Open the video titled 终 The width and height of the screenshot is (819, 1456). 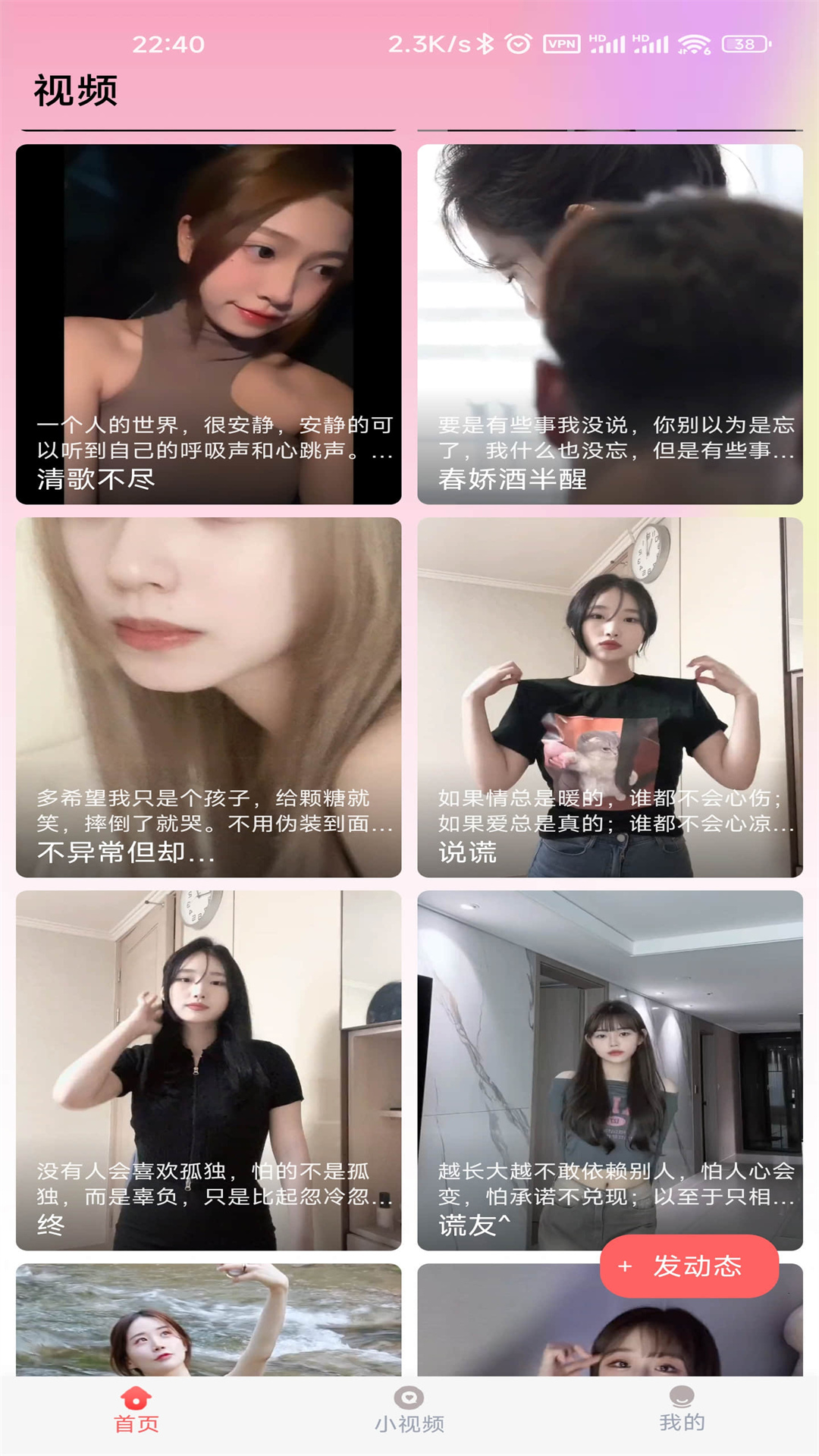tap(209, 1069)
